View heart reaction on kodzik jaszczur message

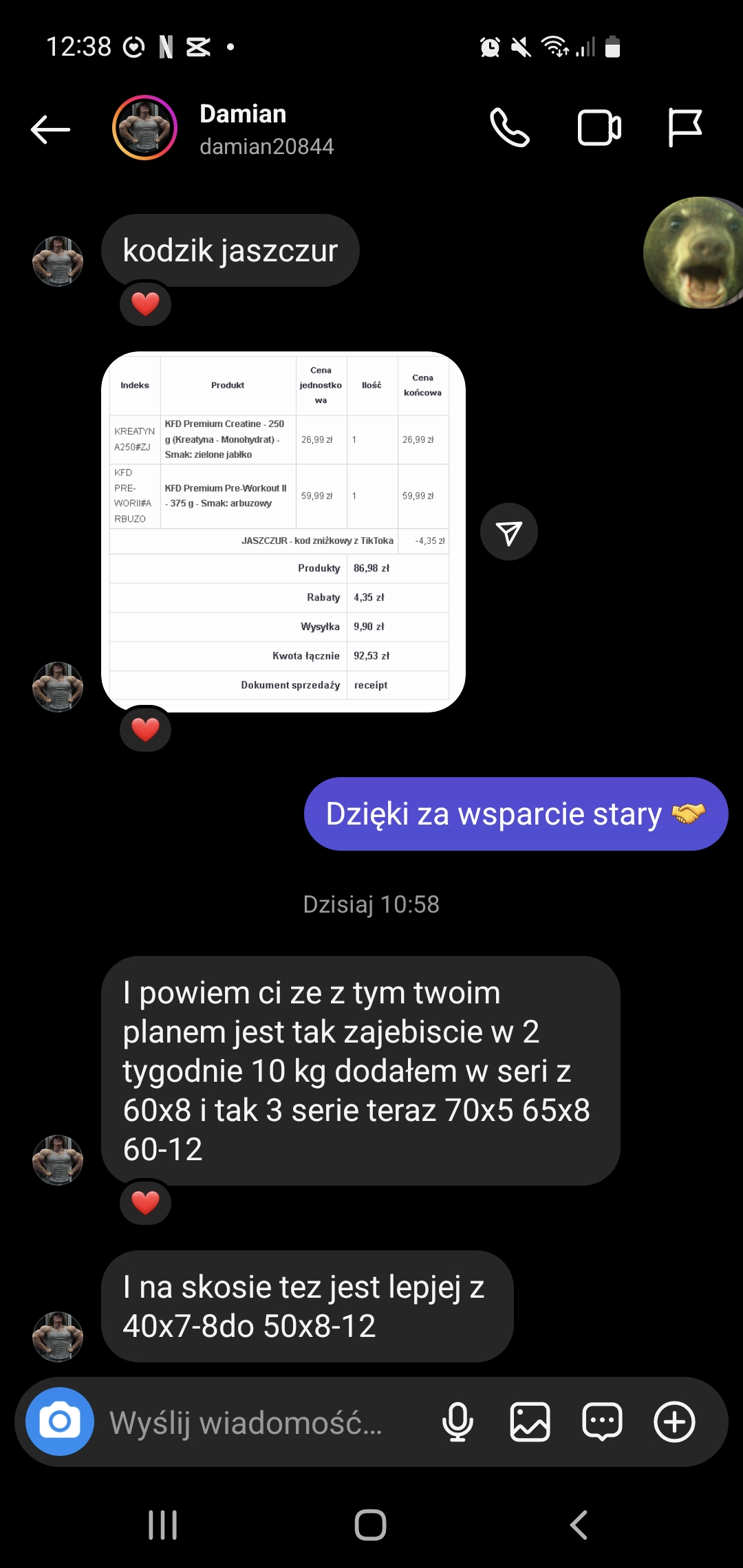coord(145,304)
